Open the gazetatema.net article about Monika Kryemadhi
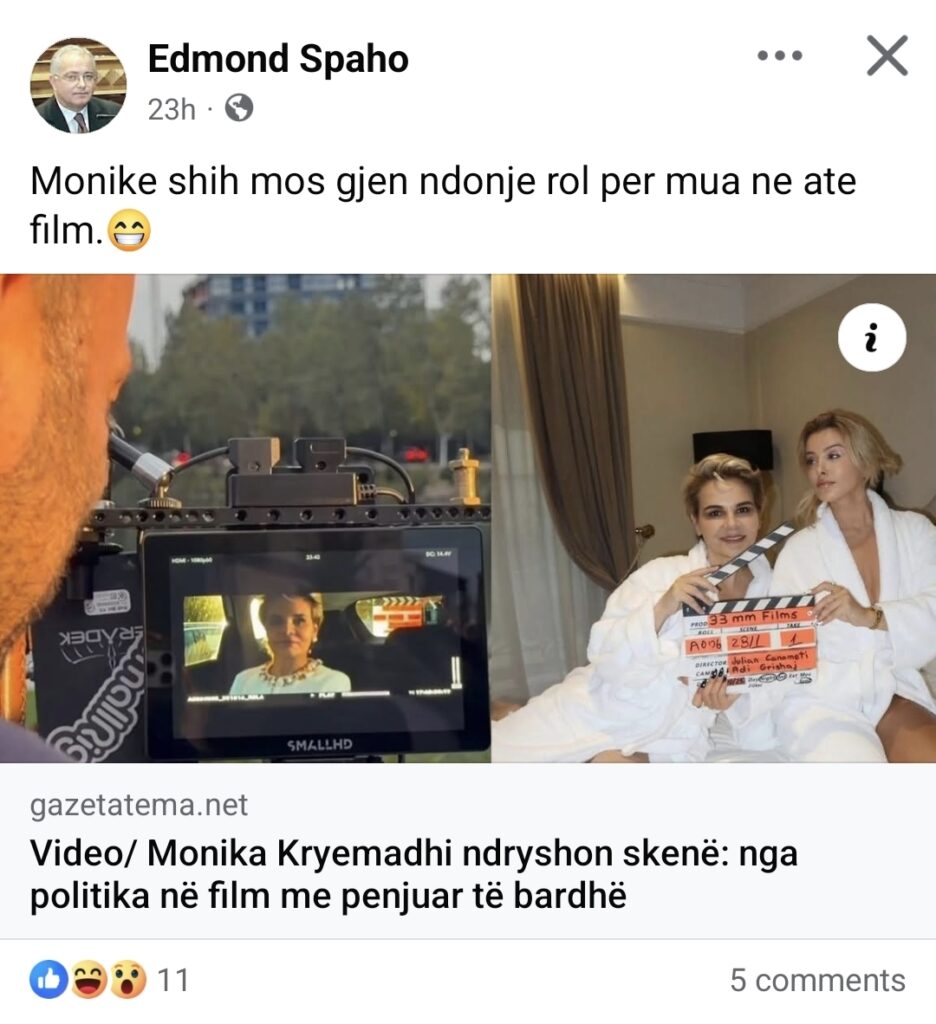The height and width of the screenshot is (1024, 936). 413,873
